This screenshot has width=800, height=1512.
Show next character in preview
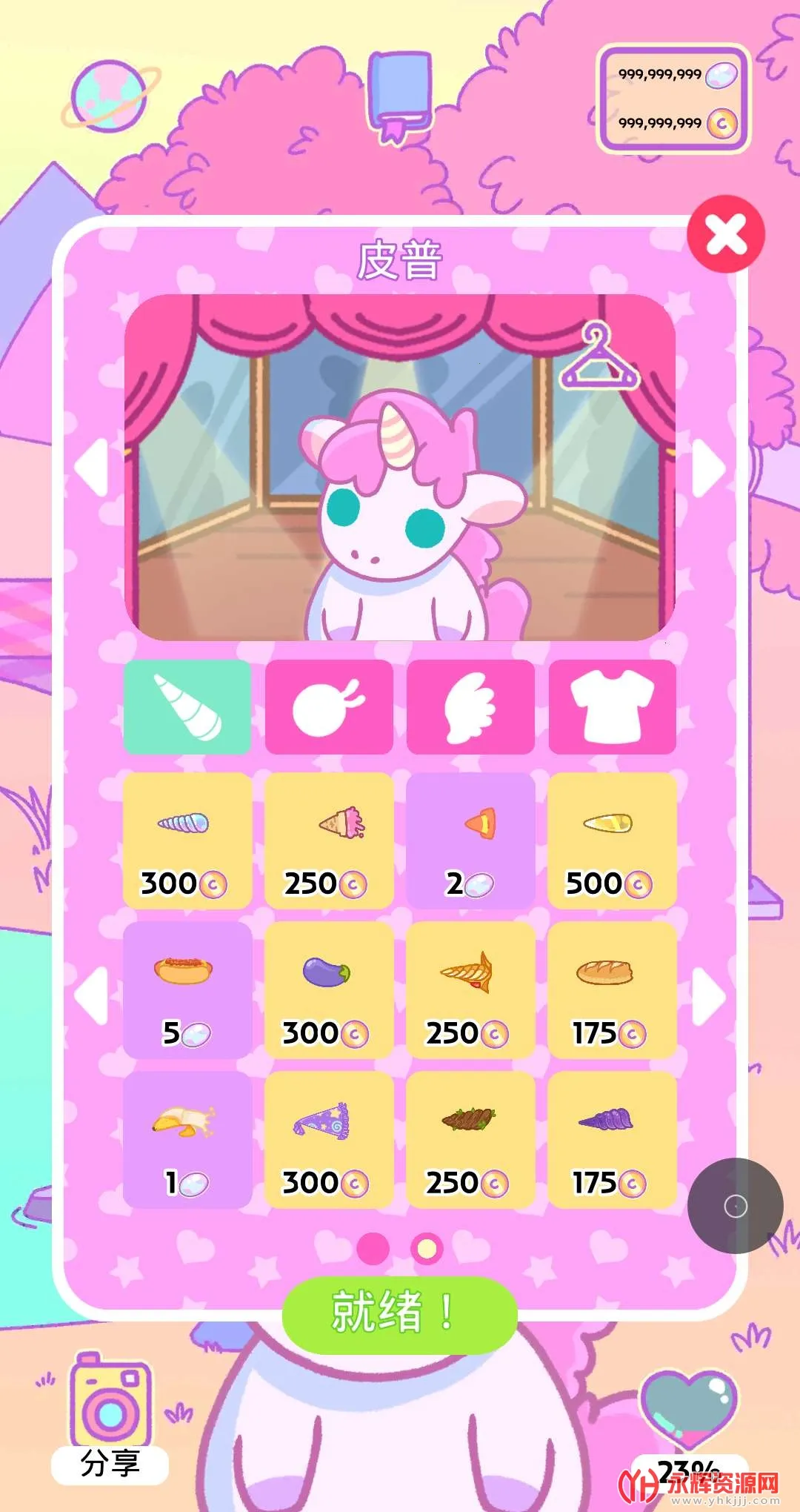pyautogui.click(x=708, y=468)
